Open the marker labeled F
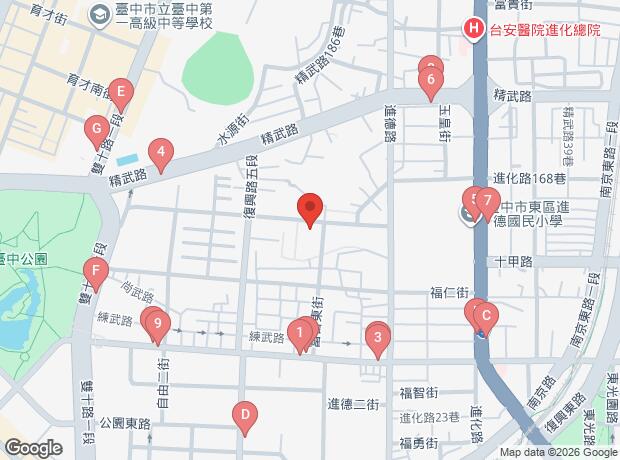Image resolution: width=620 pixels, height=460 pixels. click(96, 273)
